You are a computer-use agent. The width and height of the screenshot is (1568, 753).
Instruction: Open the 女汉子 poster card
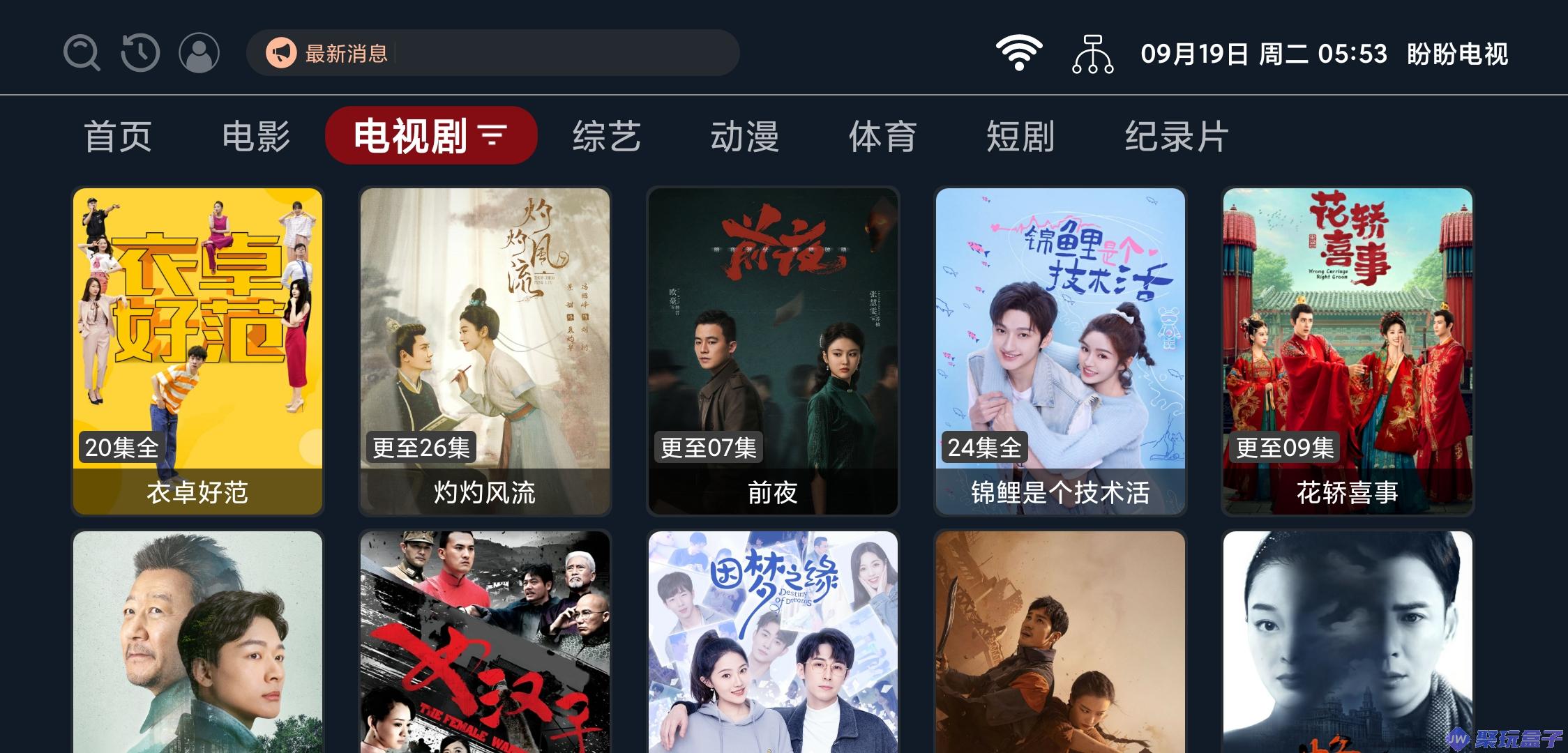[485, 641]
